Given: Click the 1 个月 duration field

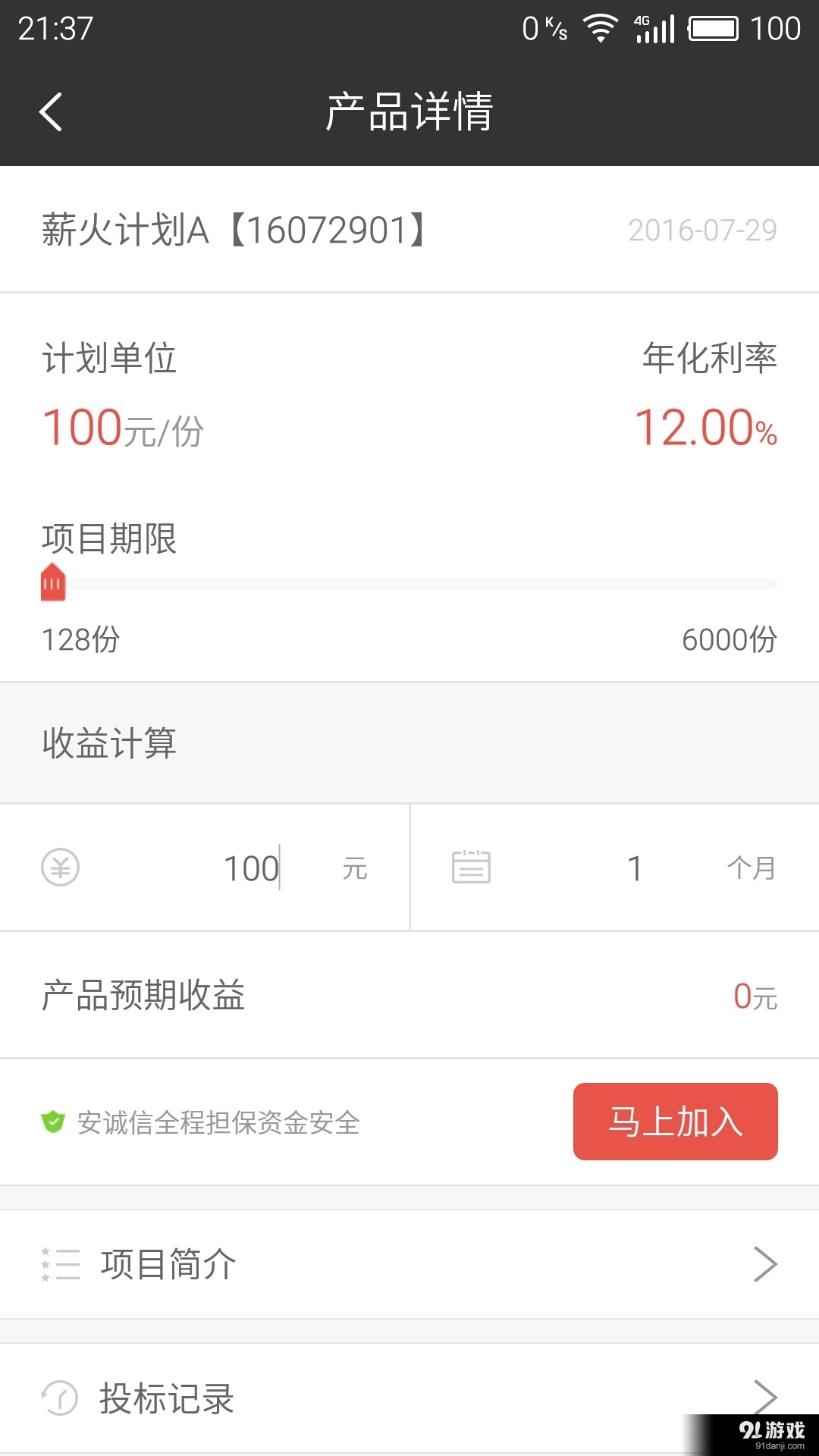Looking at the screenshot, I should click(x=635, y=867).
